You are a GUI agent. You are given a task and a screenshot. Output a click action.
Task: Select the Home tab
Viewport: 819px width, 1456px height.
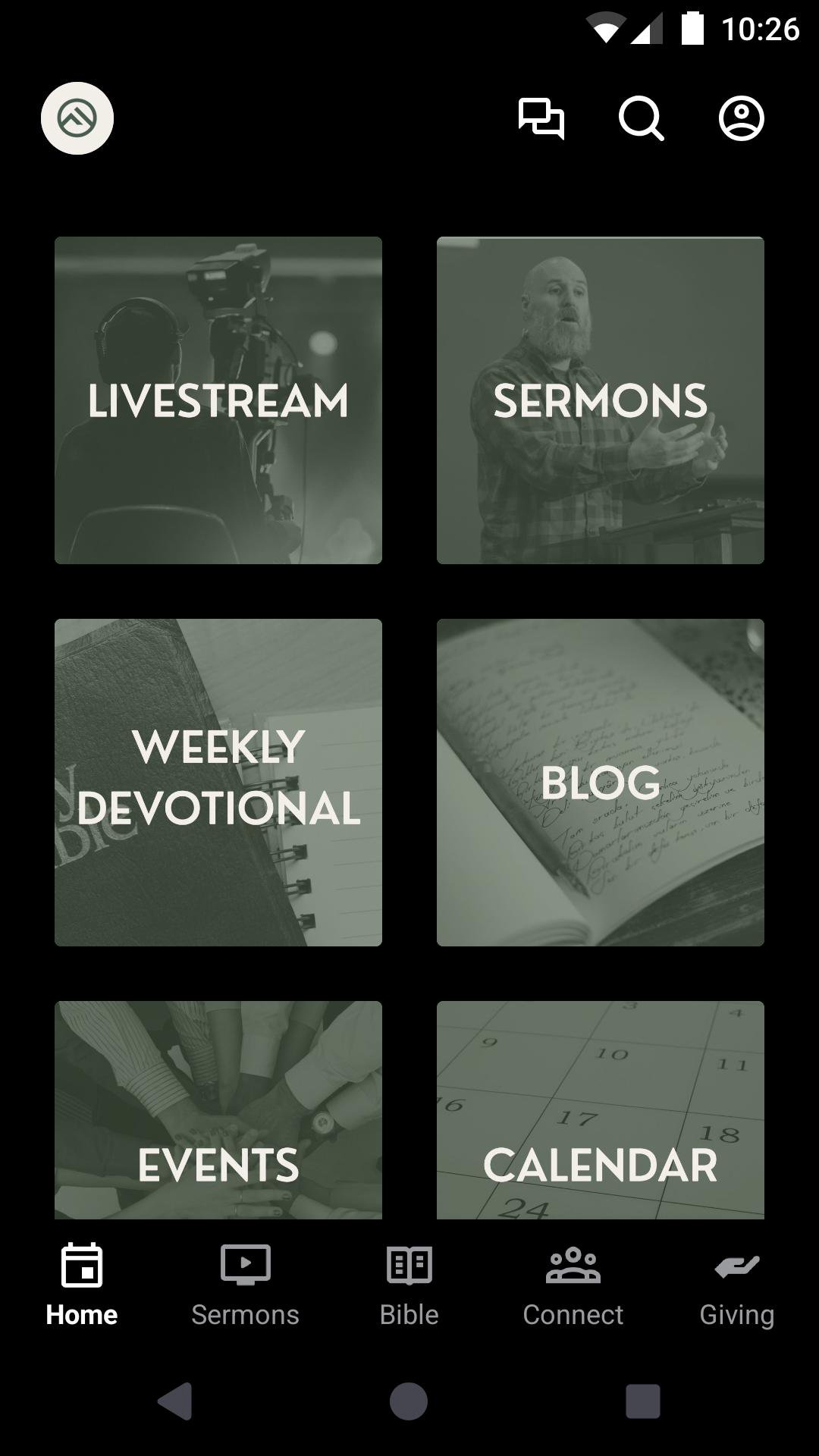(x=82, y=1285)
